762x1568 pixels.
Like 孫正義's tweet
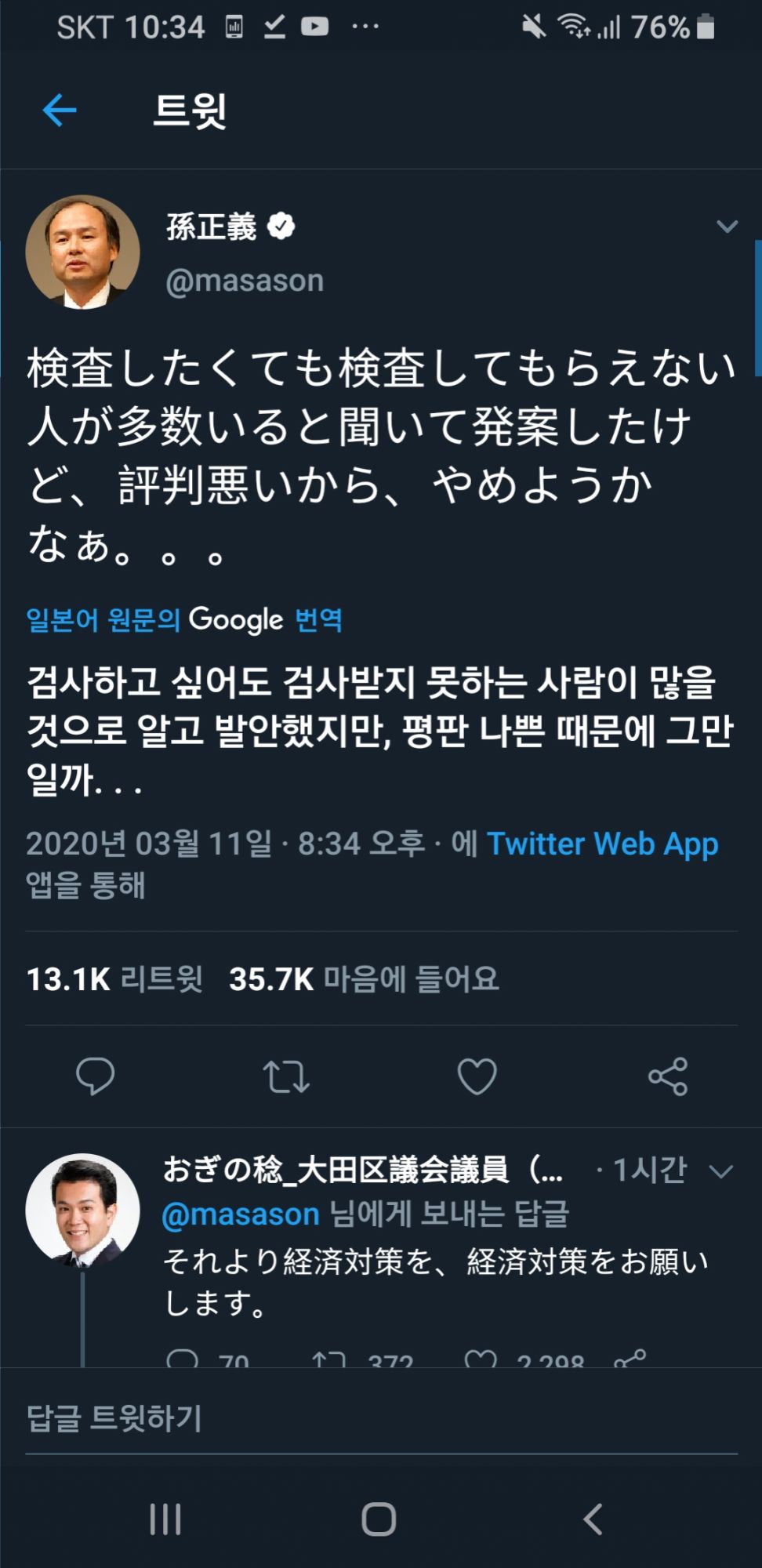point(477,1076)
